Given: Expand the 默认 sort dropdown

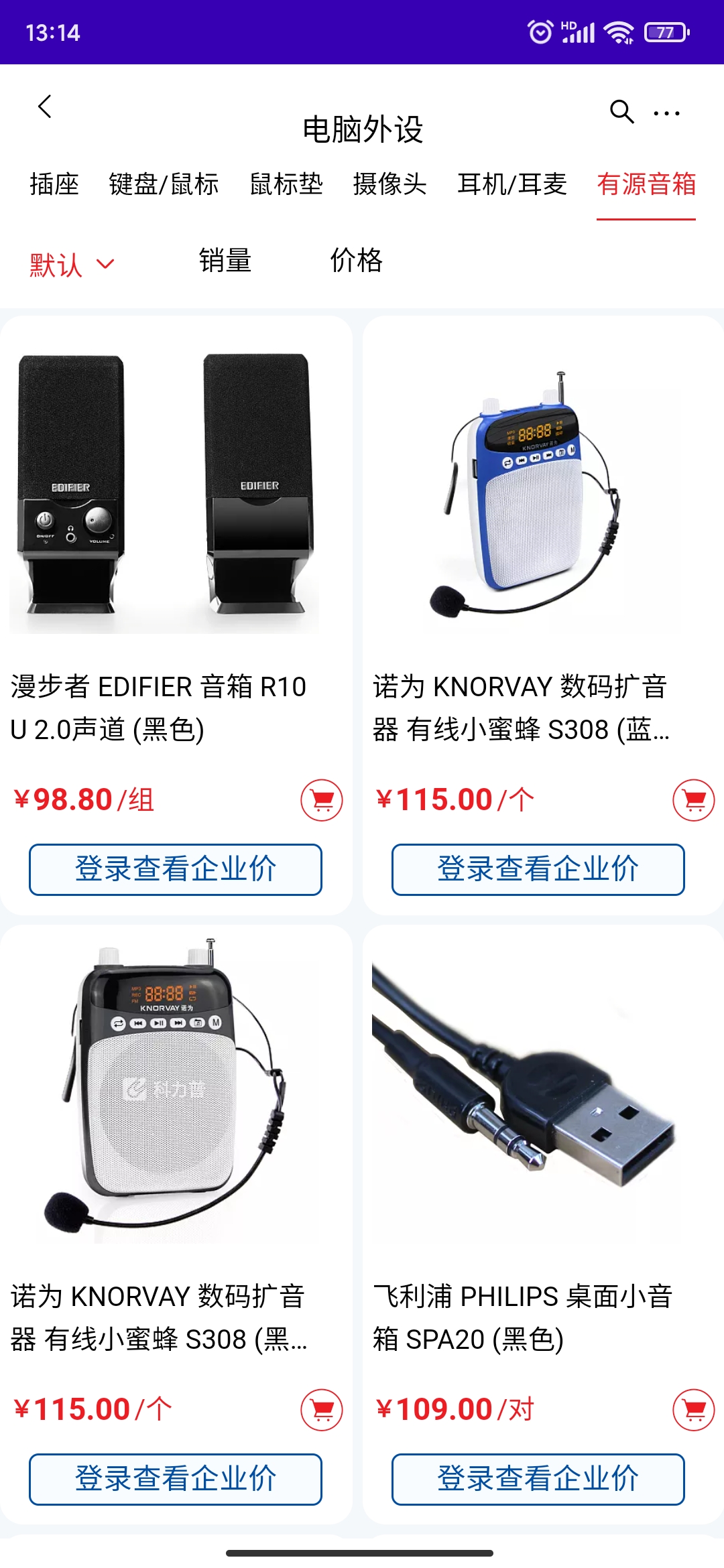Looking at the screenshot, I should (x=71, y=264).
